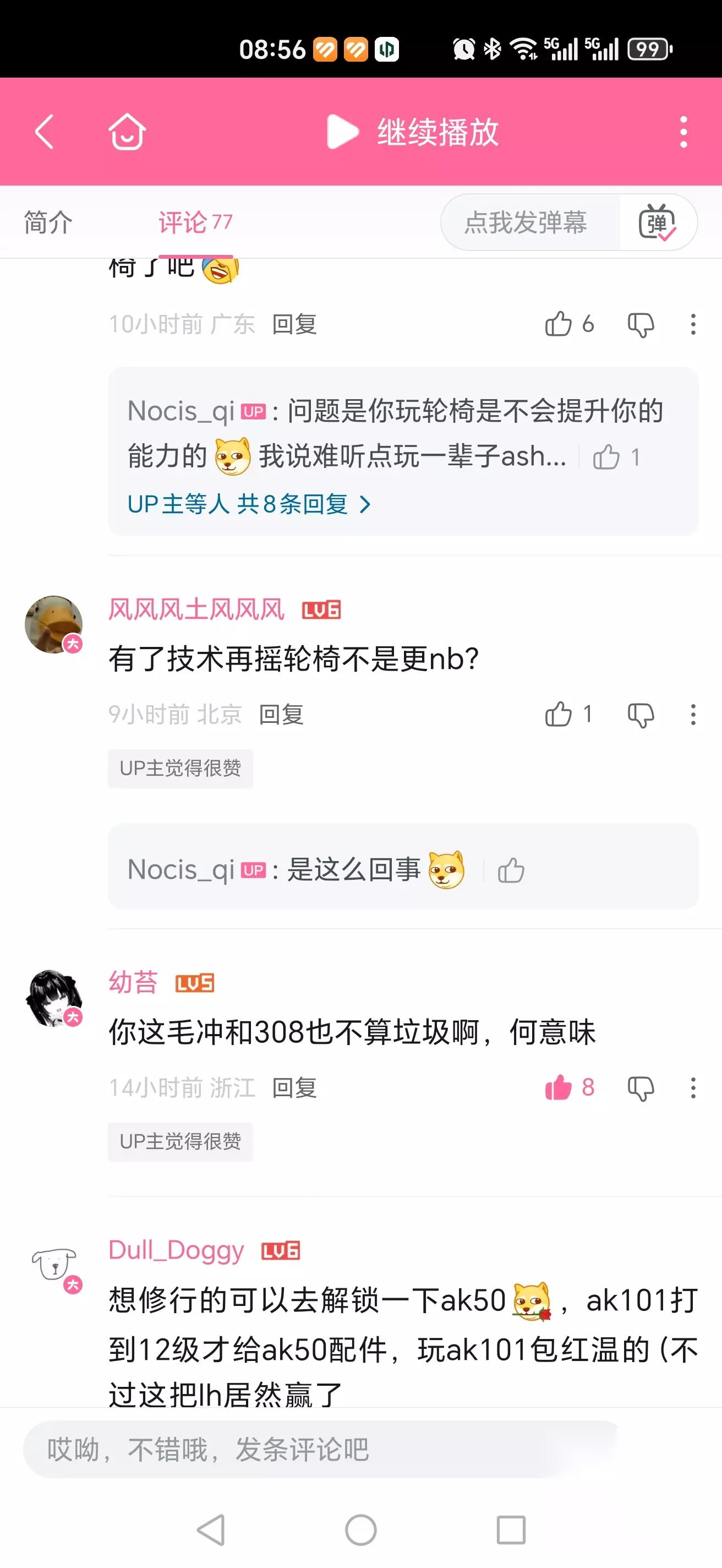This screenshot has width=722, height=1568.
Task: Open the three-dot overflow menu in header
Action: [x=683, y=132]
